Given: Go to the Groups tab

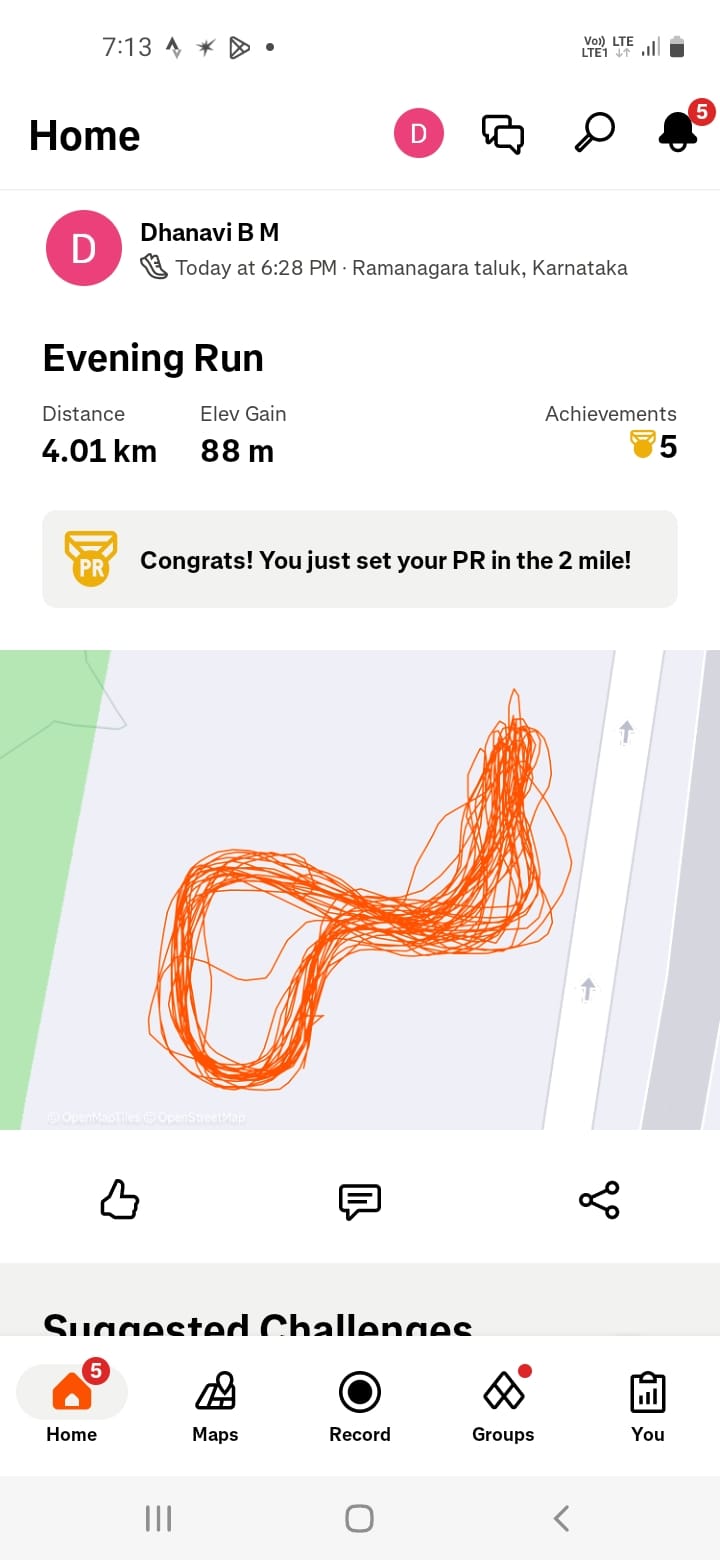Looking at the screenshot, I should point(503,1406).
